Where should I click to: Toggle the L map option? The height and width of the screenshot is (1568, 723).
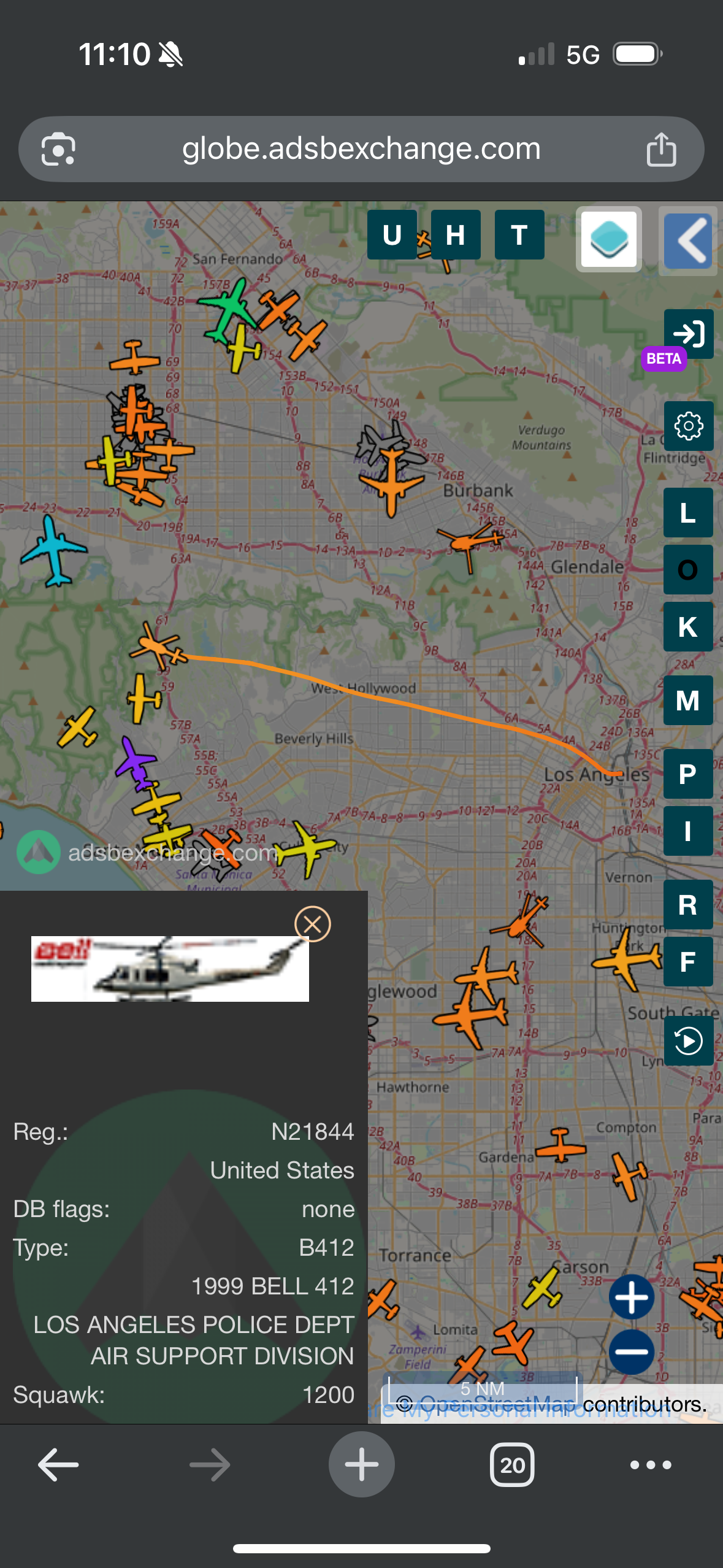[688, 513]
